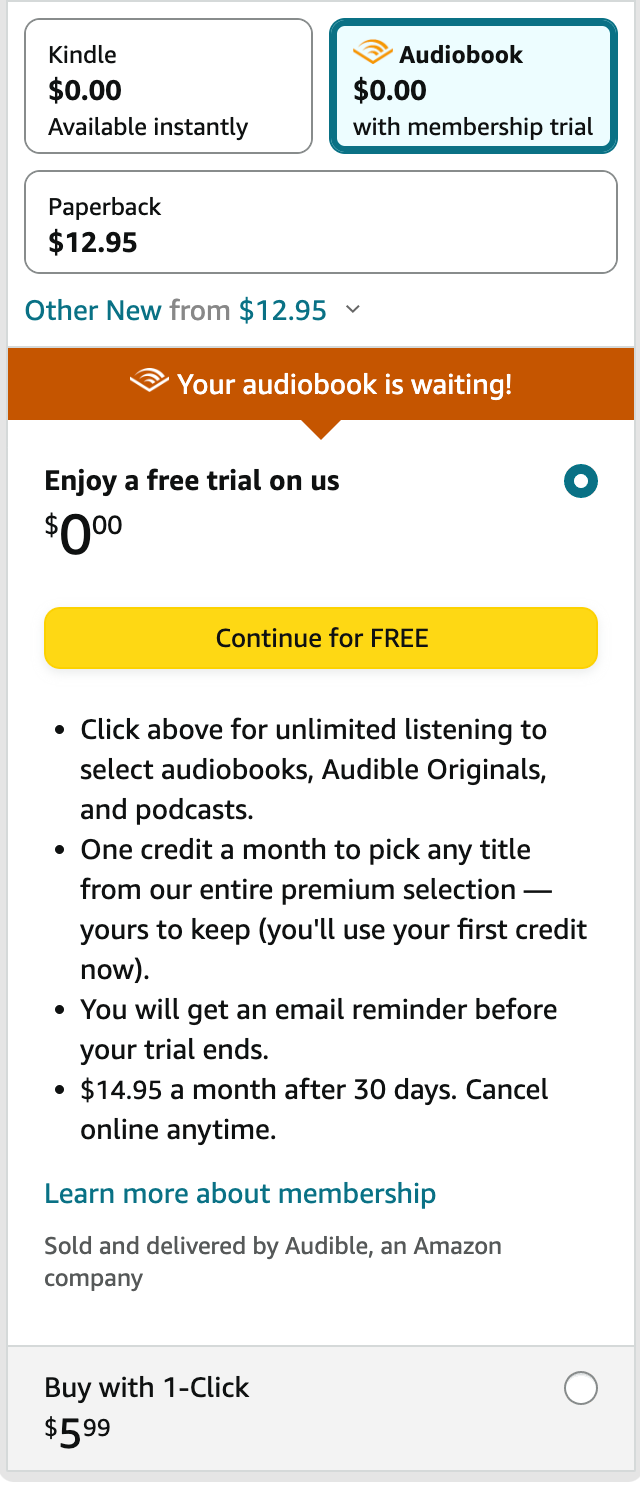Select the Audiobook format option
Screen dimensions: 640x1494
tap(473, 87)
